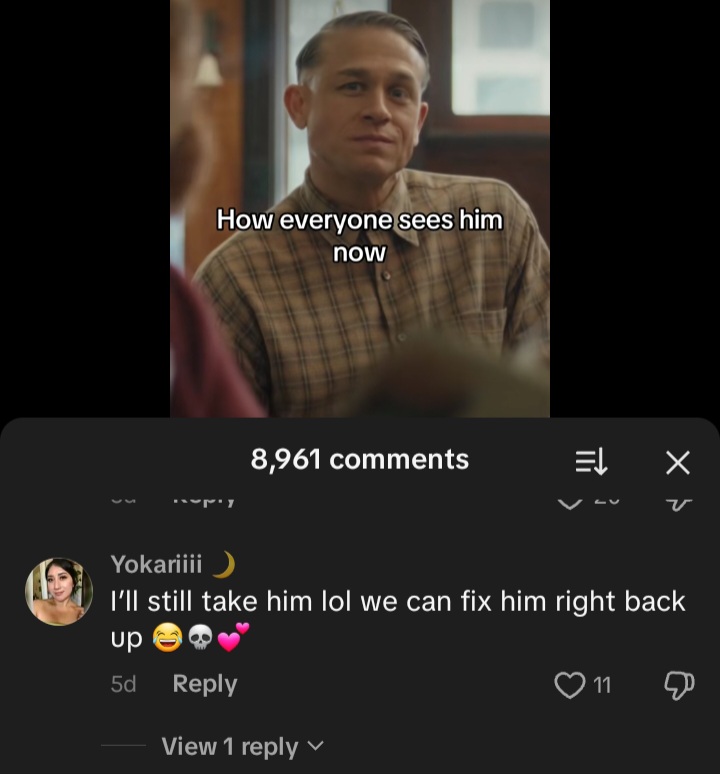Close the comments panel
The height and width of the screenshot is (774, 720).
[x=678, y=463]
